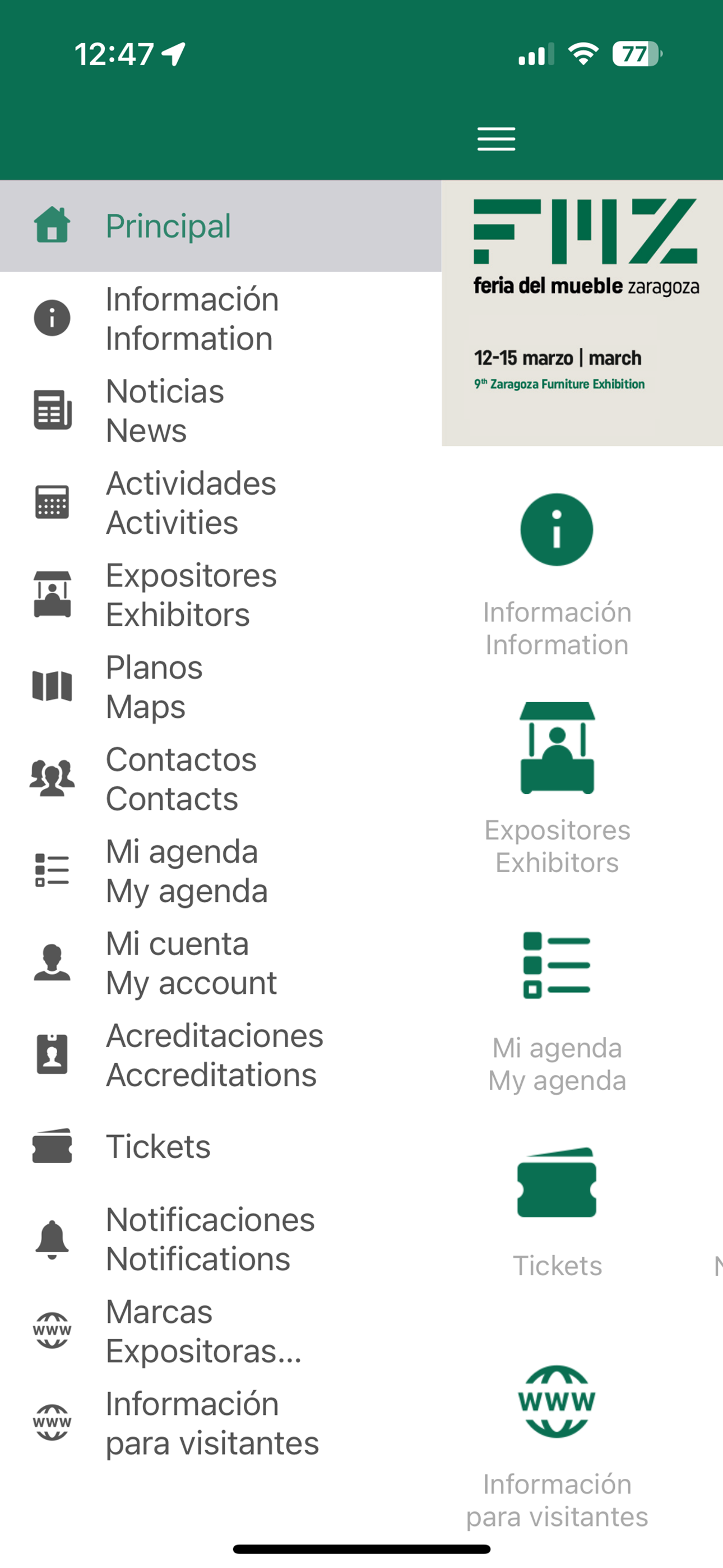Open Expositores / Exhibitors in the drawer list

[x=220, y=594]
